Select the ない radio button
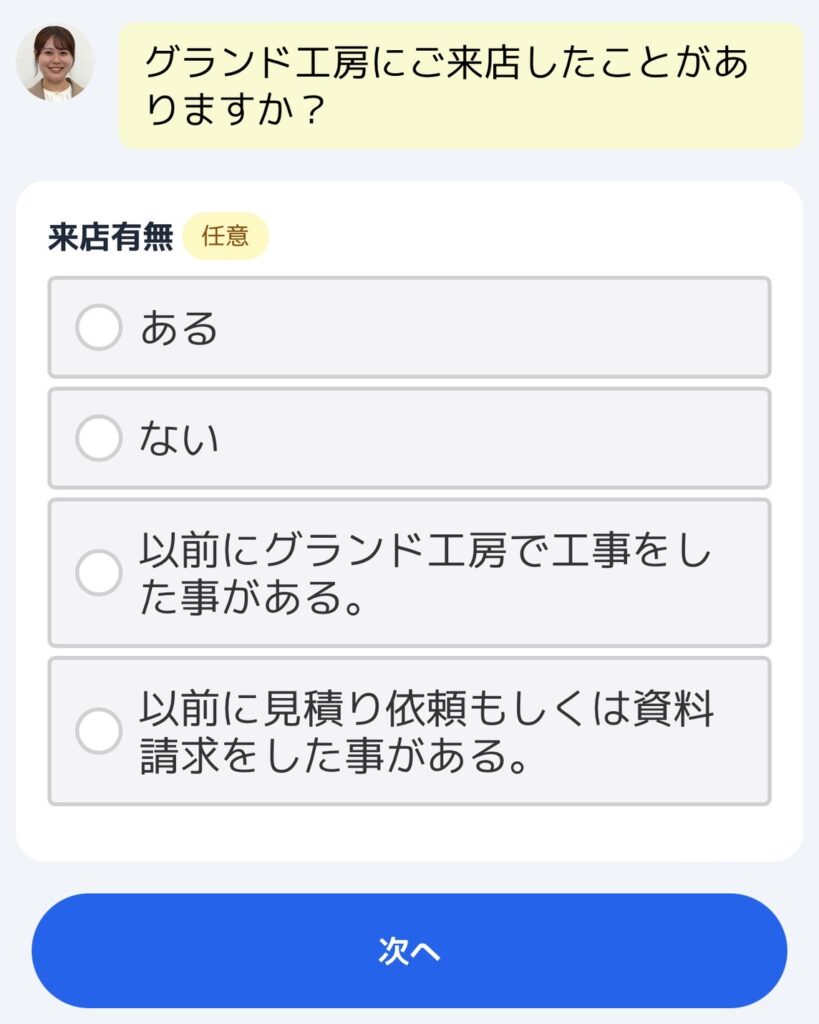819x1024 pixels. (x=98, y=436)
